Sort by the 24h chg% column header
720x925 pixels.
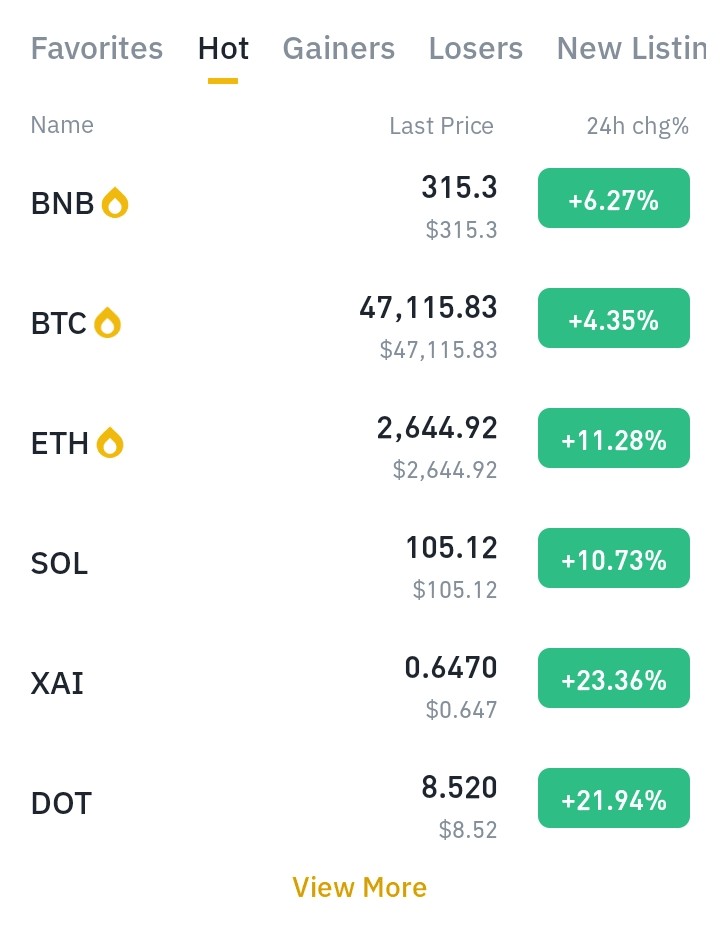point(637,125)
